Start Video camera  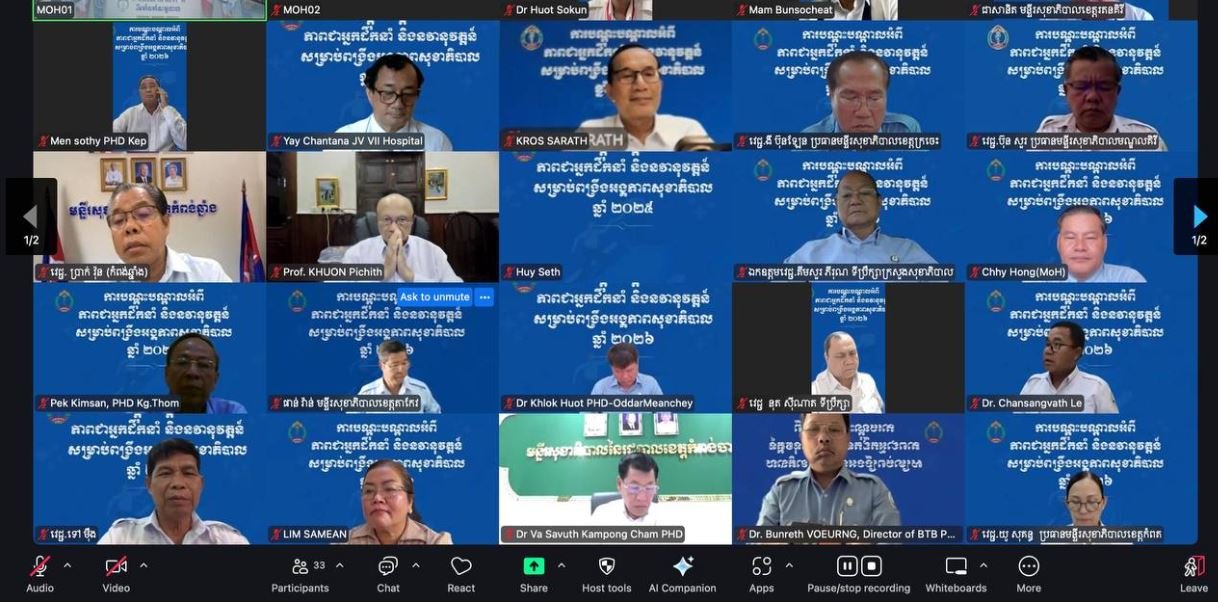tap(116, 567)
